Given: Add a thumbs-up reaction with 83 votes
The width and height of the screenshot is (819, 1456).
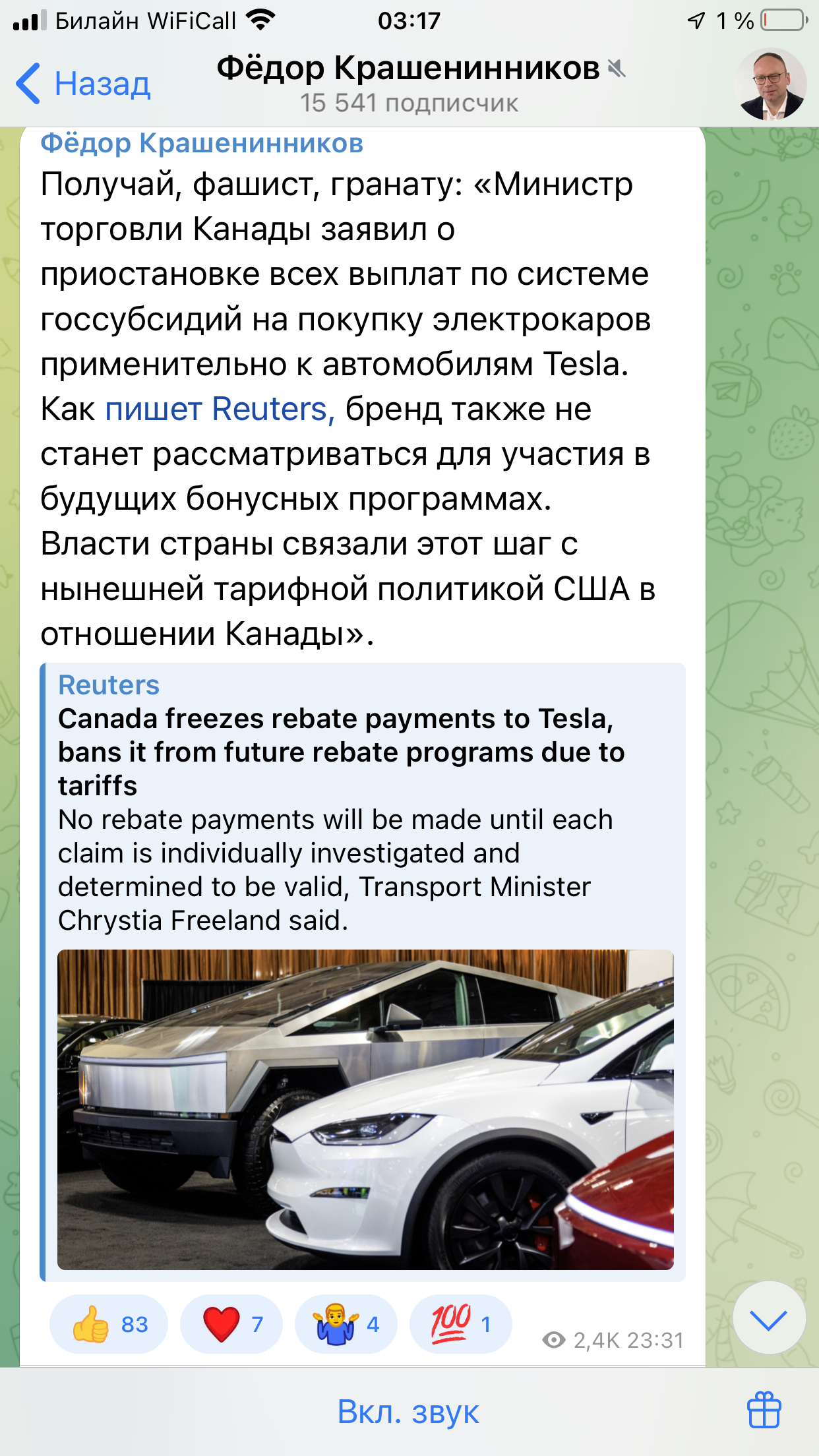Looking at the screenshot, I should click(x=109, y=1324).
